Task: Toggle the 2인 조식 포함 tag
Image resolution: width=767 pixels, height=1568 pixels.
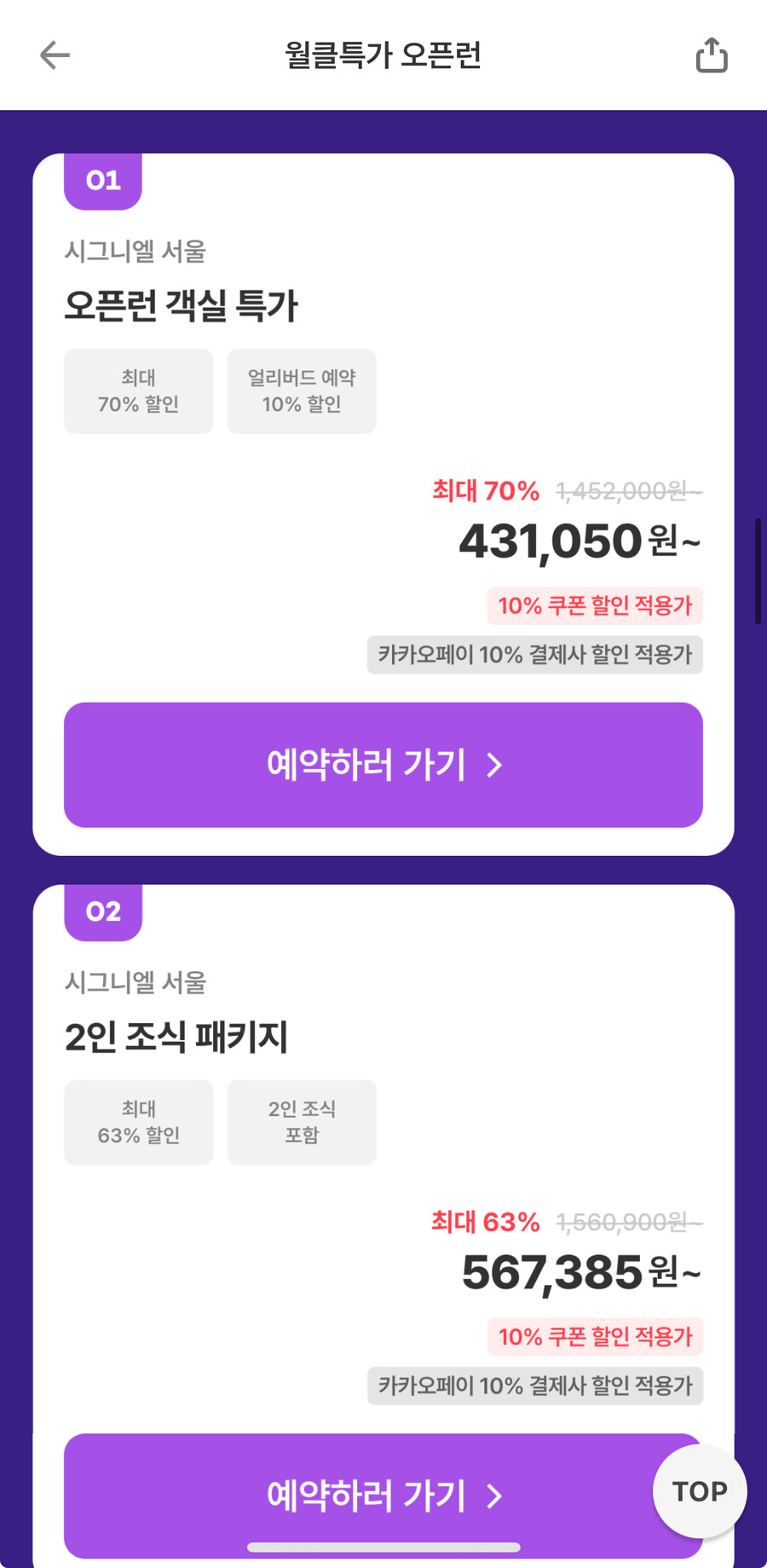Action: 302,1122
